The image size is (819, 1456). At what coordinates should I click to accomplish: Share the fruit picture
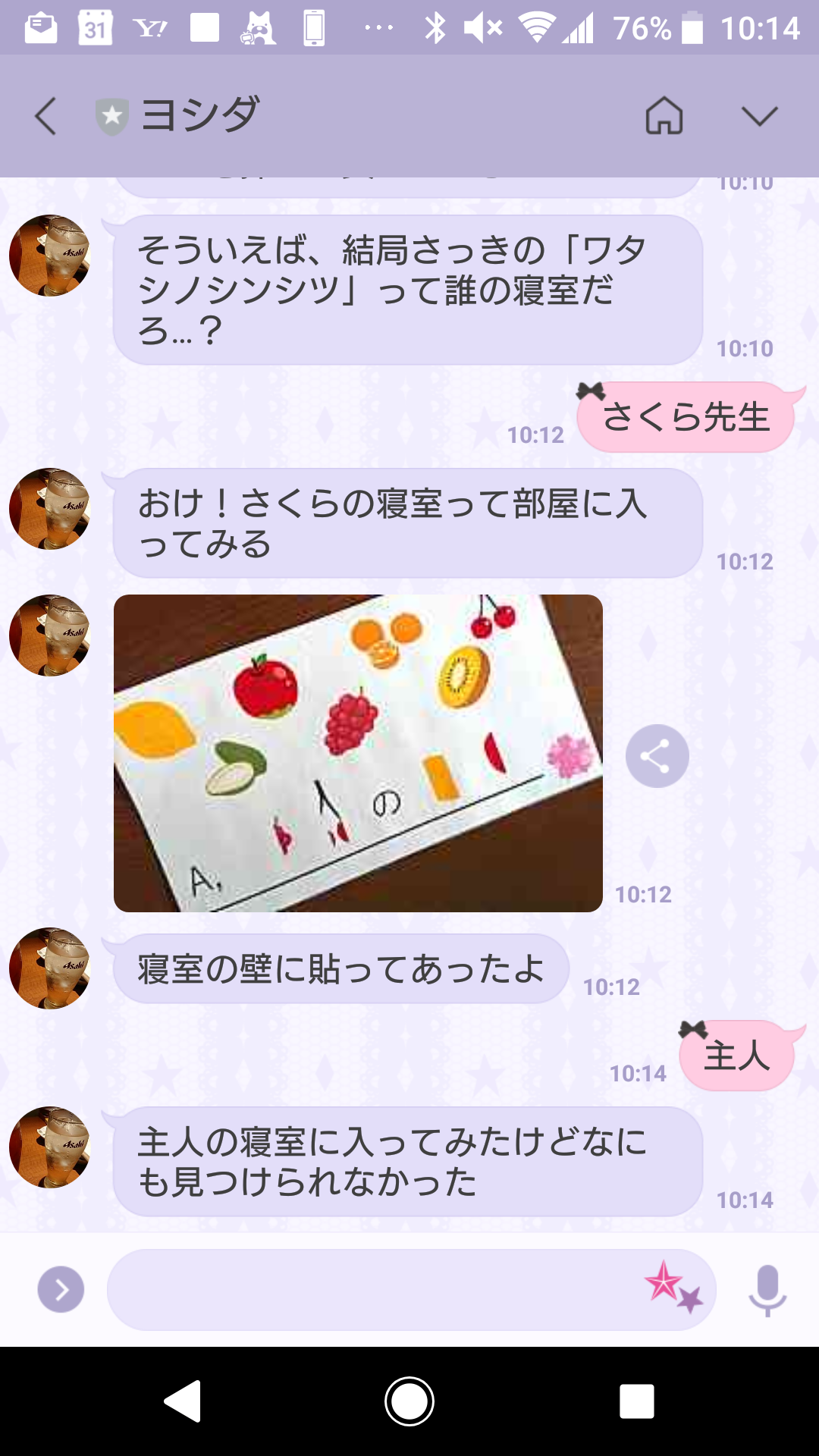[x=657, y=756]
